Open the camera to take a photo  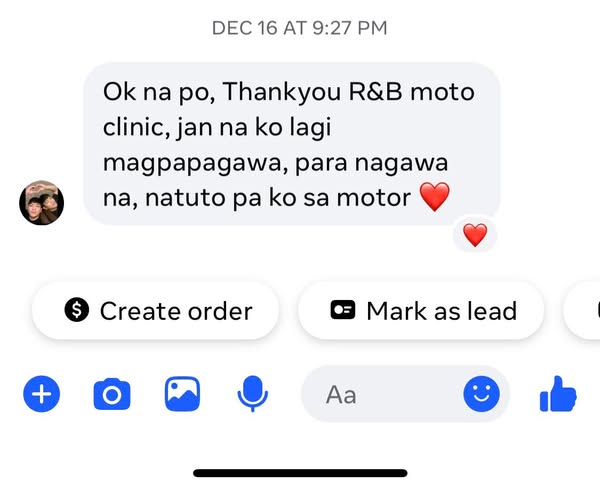(112, 395)
